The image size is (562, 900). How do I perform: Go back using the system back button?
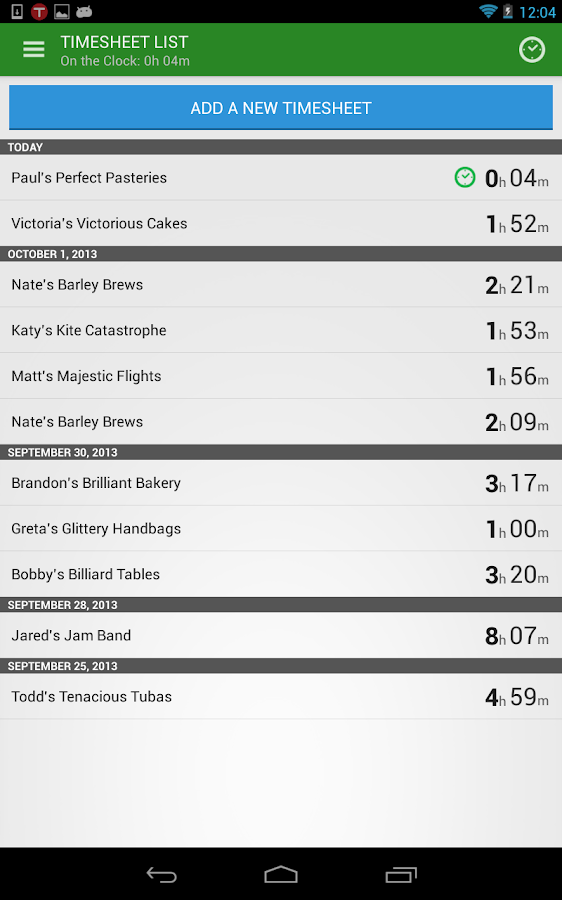pos(161,875)
